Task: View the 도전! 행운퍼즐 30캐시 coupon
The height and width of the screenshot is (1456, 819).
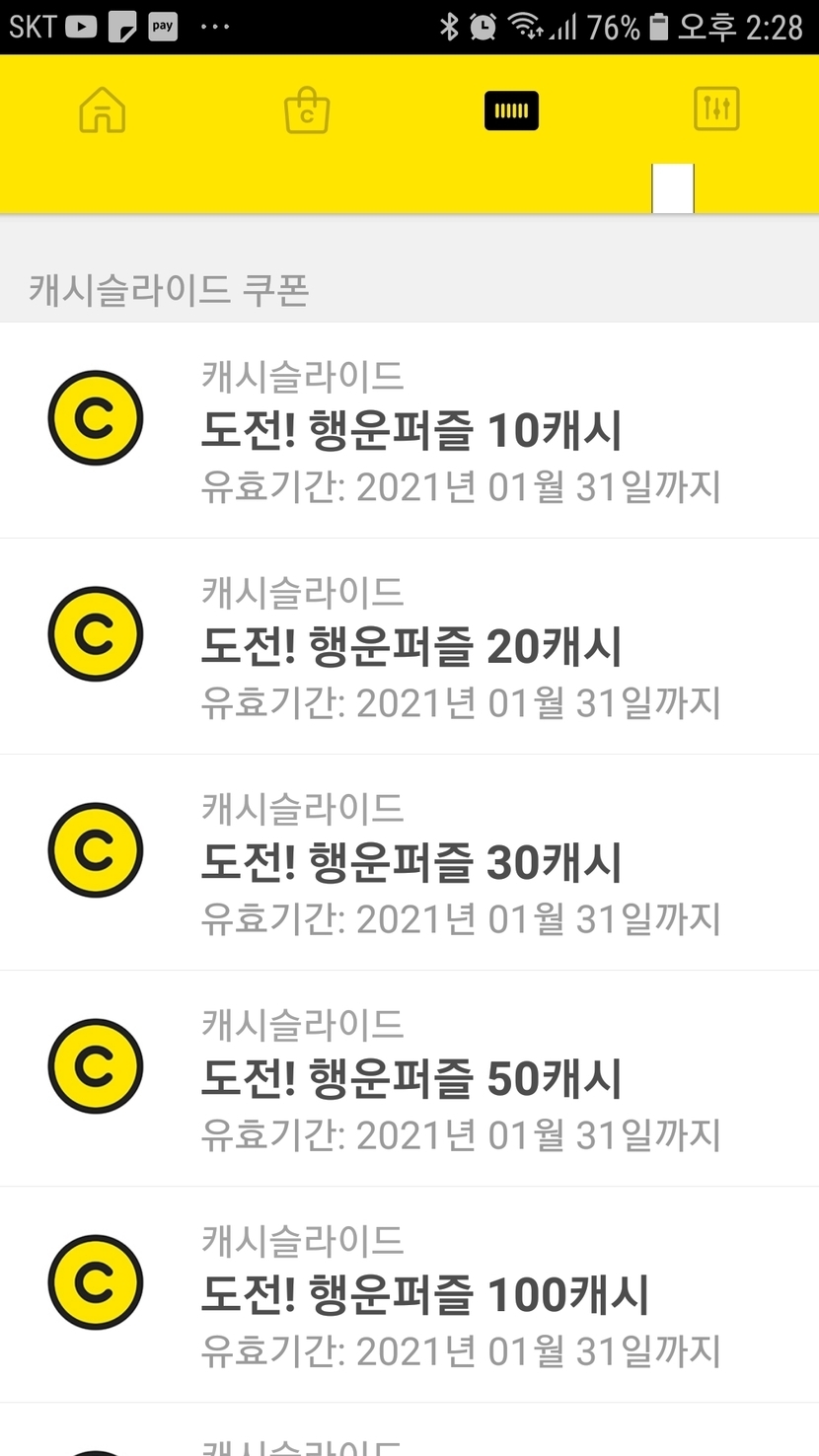Action: pos(409,863)
